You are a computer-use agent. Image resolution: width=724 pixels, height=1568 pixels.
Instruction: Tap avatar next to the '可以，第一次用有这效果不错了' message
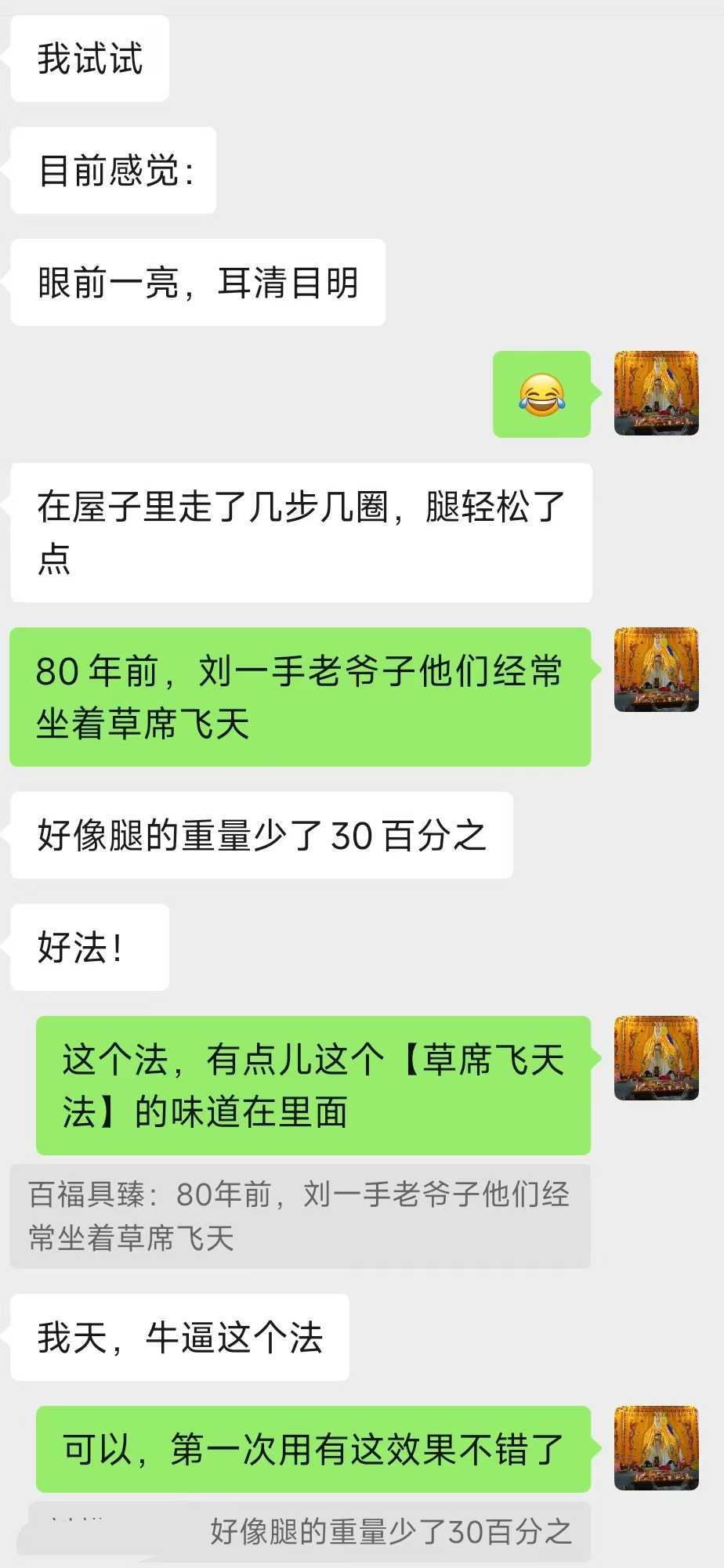[x=656, y=1447]
